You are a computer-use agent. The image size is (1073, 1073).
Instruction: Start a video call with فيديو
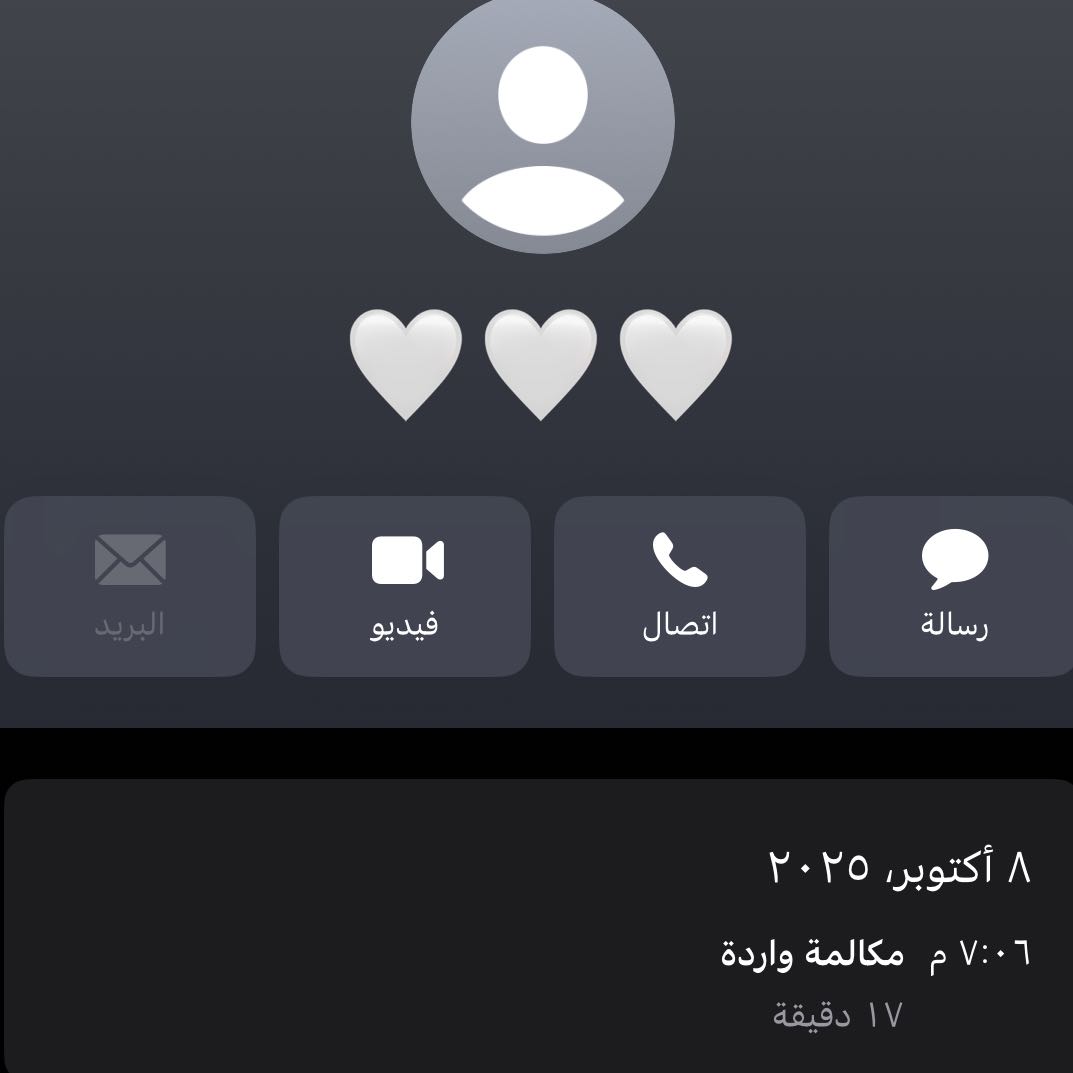pyautogui.click(x=405, y=586)
